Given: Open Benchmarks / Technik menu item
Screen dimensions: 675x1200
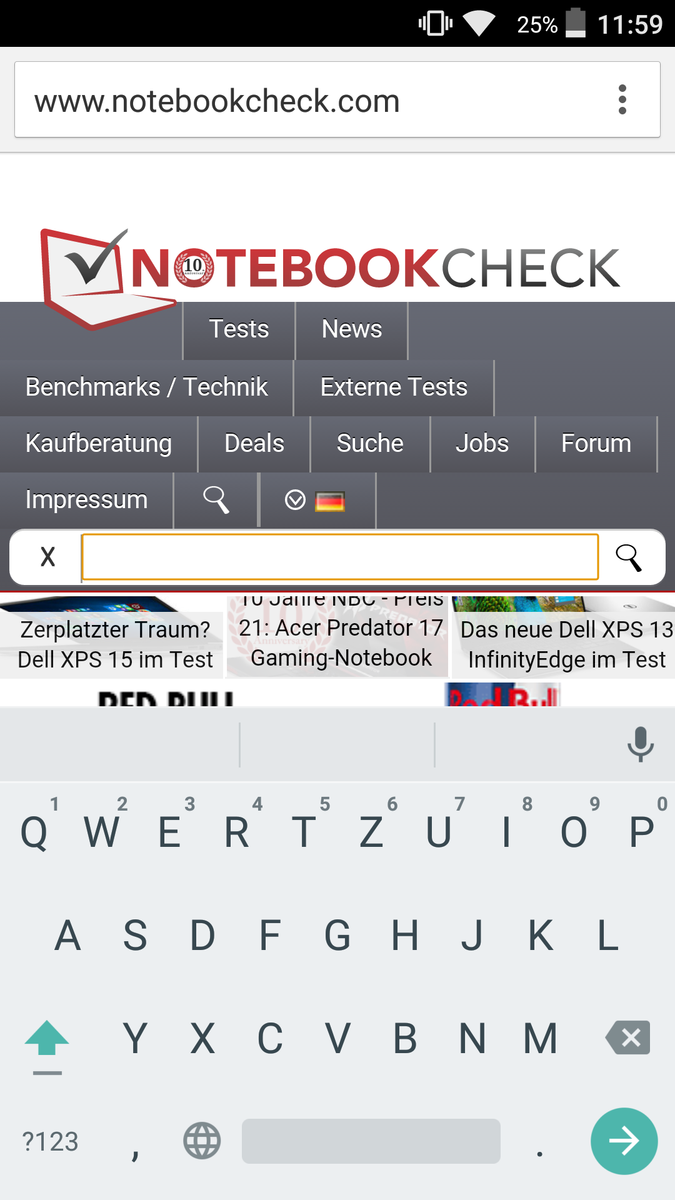Looking at the screenshot, I should point(146,387).
